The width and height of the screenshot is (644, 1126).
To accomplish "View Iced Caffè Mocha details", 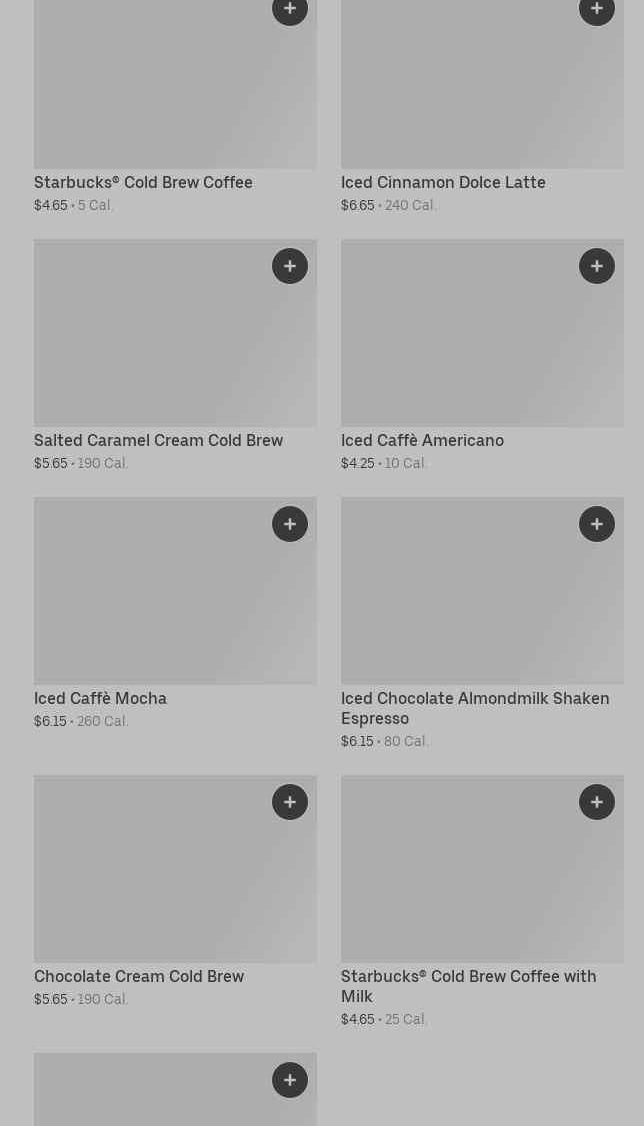I will pyautogui.click(x=100, y=698).
